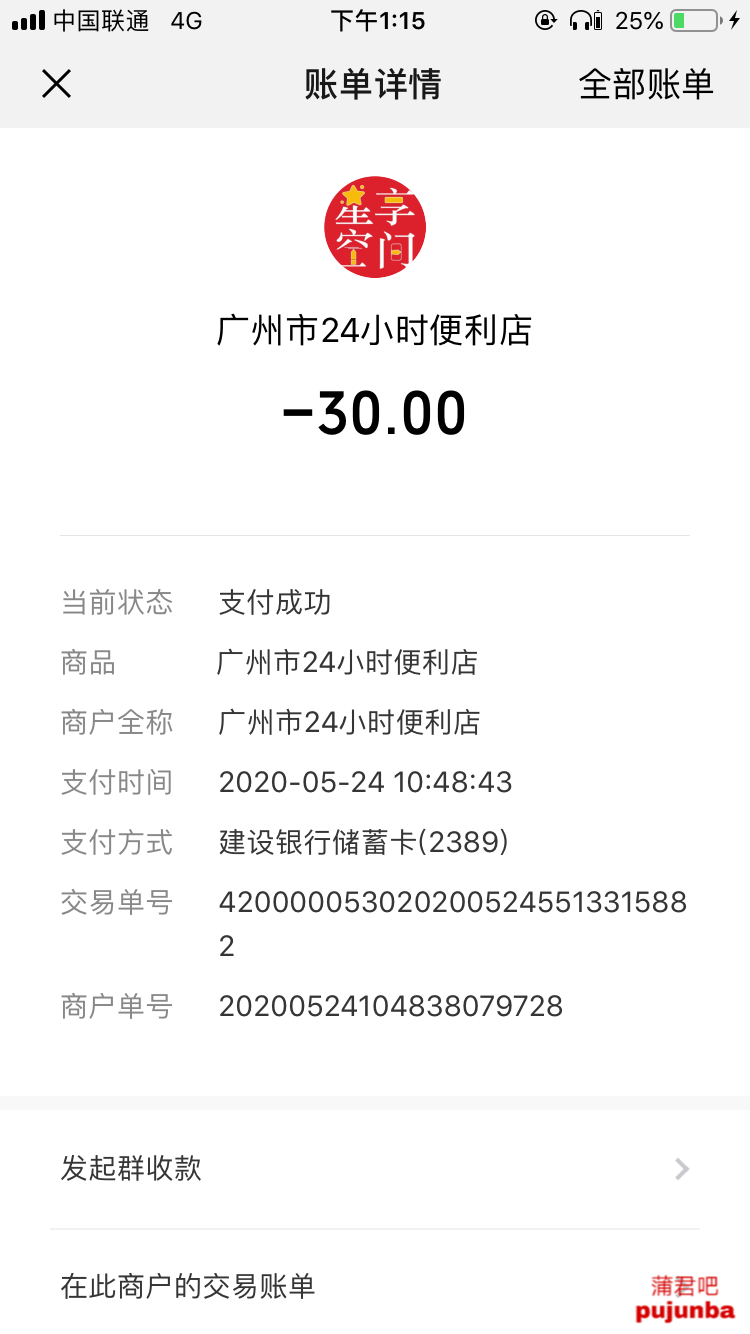Close the bill details page
750x1334 pixels.
click(x=56, y=84)
